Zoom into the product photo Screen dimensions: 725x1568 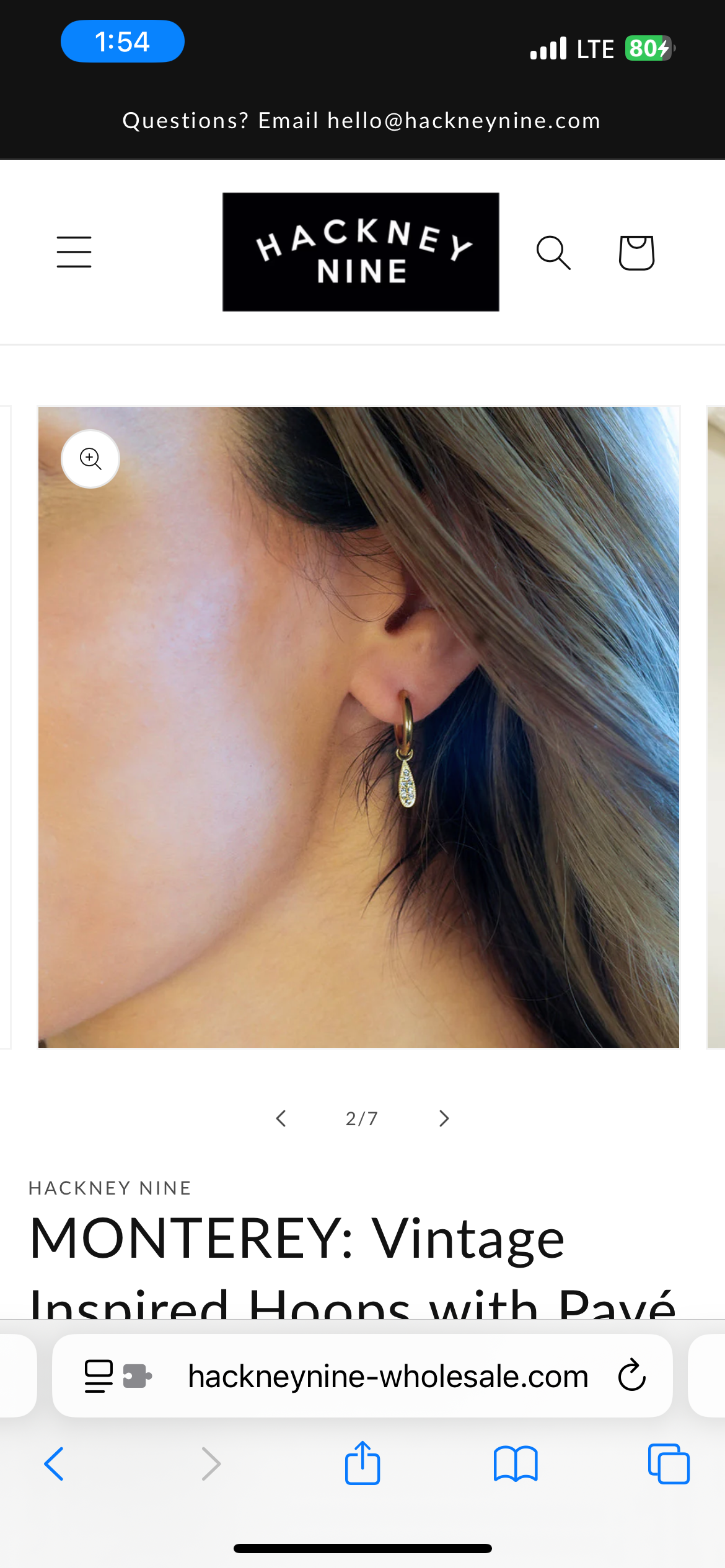[x=90, y=459]
